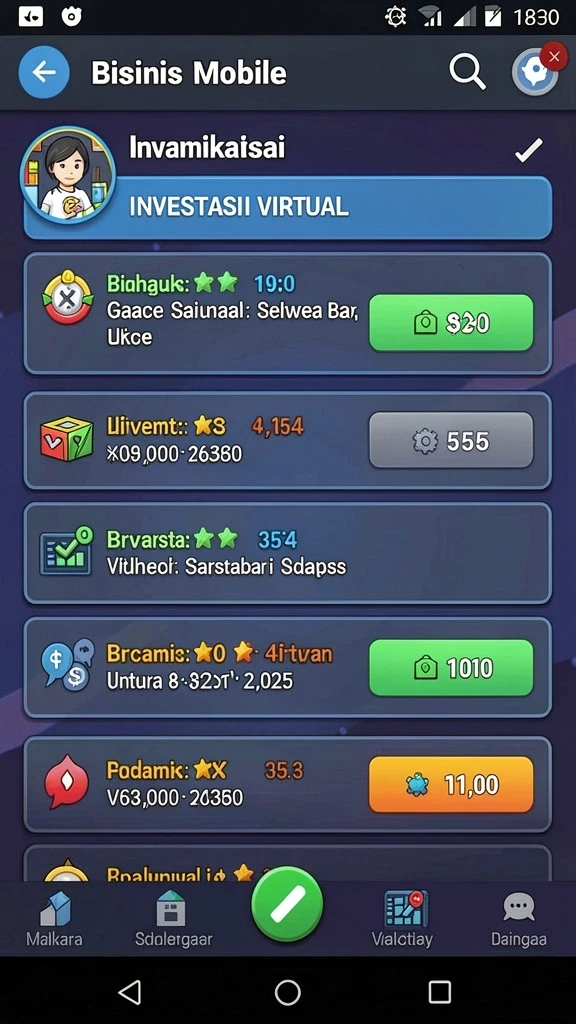
Task: Tap the system home button
Action: coord(287,992)
